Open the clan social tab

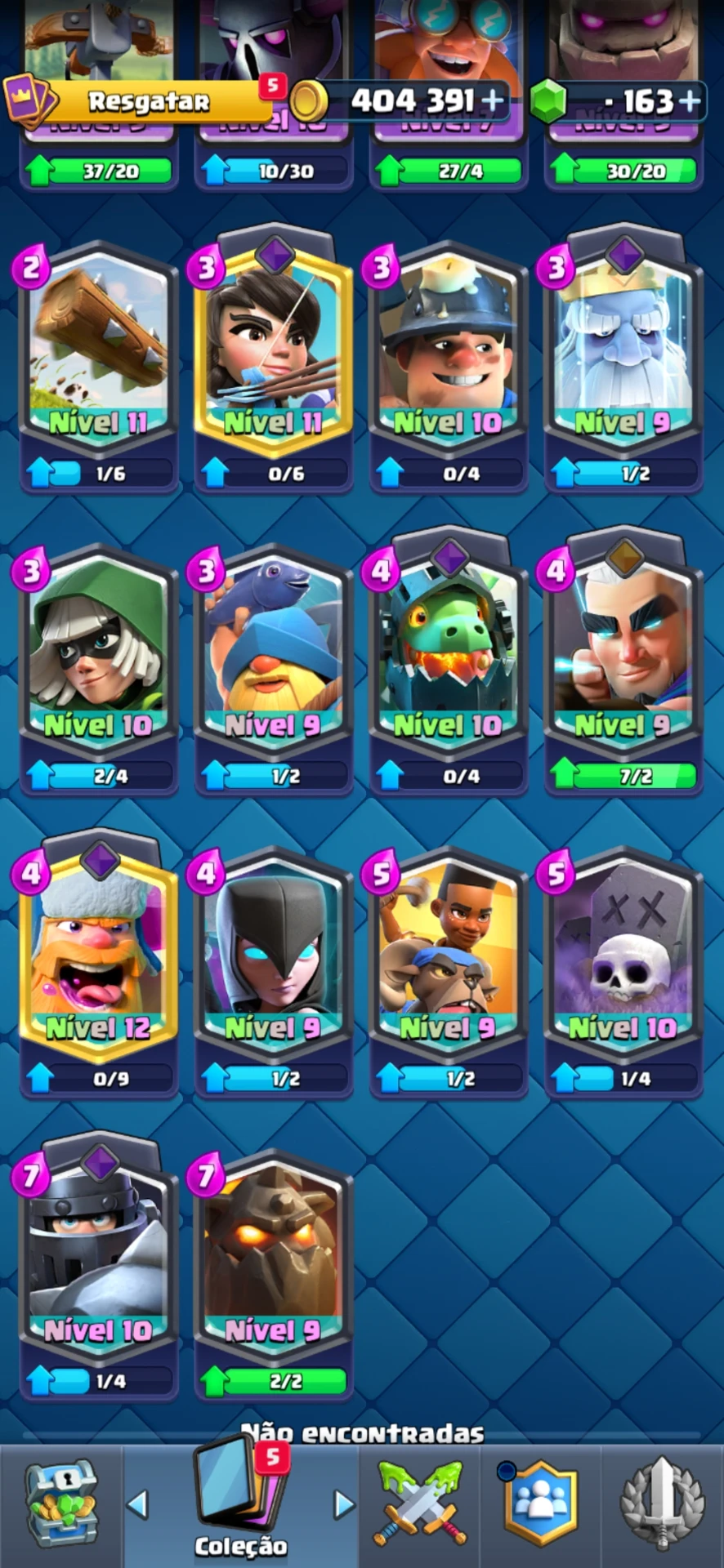pos(541,1505)
